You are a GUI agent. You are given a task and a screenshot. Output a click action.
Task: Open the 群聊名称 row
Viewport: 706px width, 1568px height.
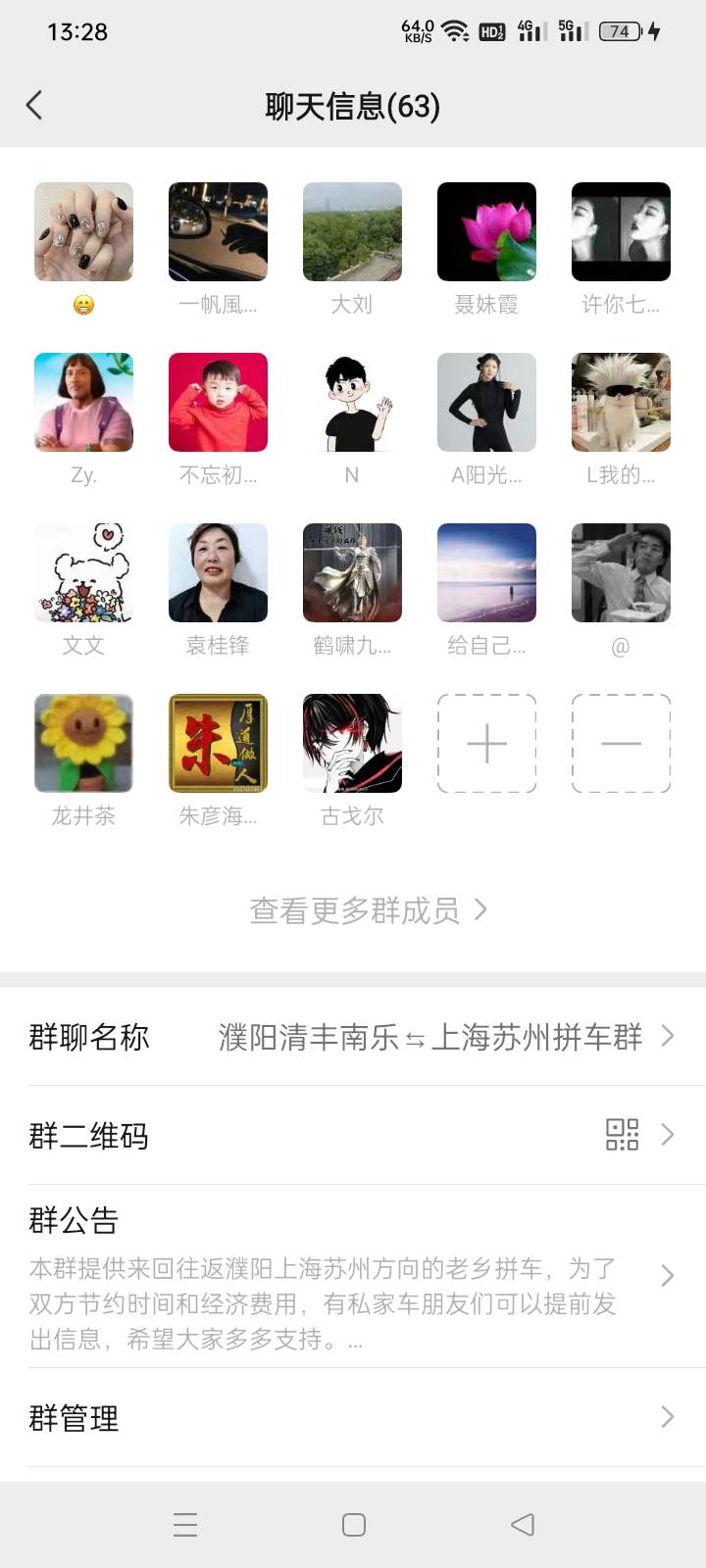pyautogui.click(x=353, y=1036)
